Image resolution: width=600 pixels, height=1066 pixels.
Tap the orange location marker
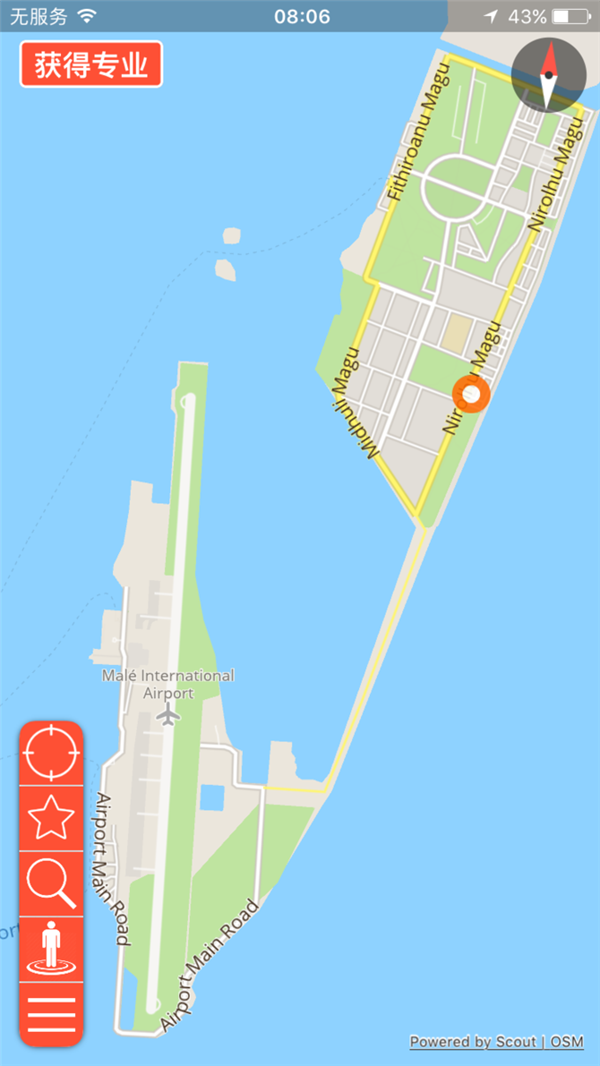(471, 396)
